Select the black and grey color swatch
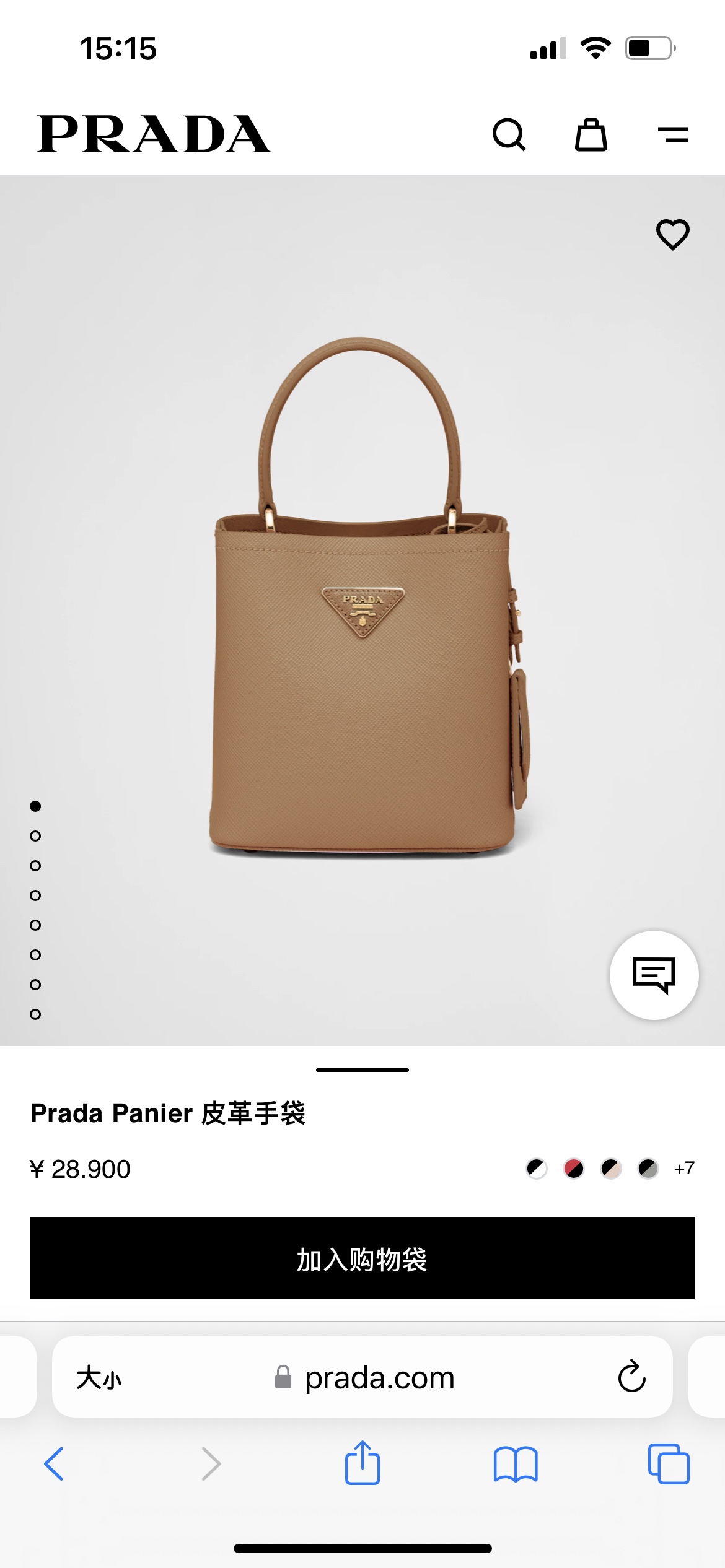This screenshot has width=725, height=1568. coord(648,1169)
